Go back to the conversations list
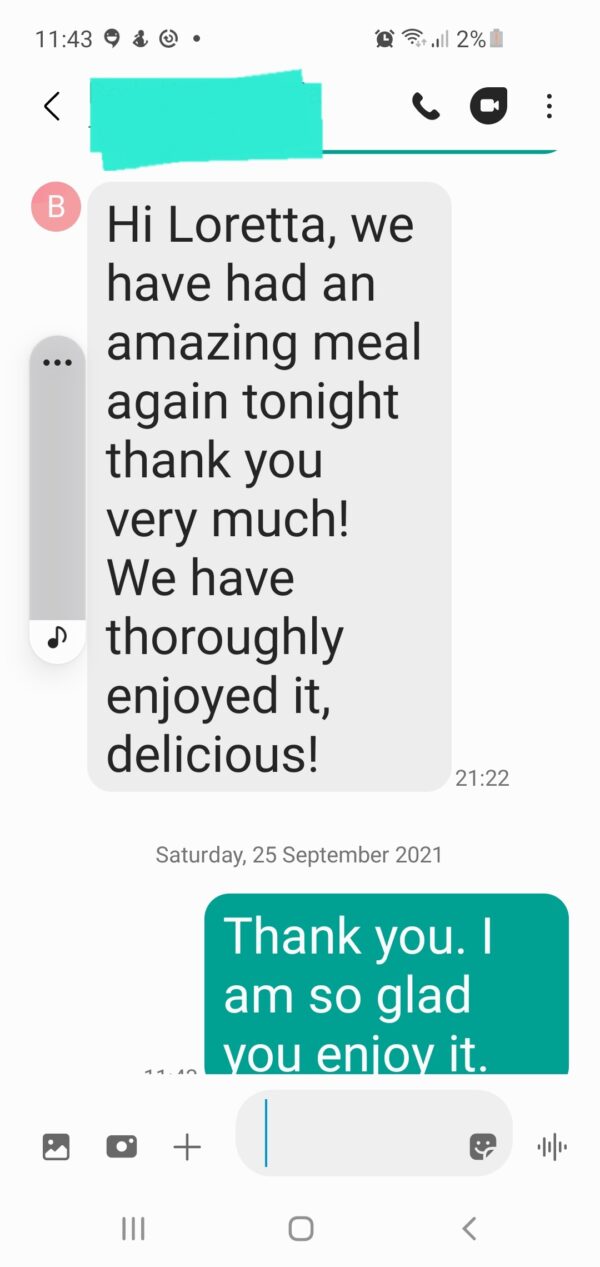Screen dimensions: 600x1267 click(52, 106)
